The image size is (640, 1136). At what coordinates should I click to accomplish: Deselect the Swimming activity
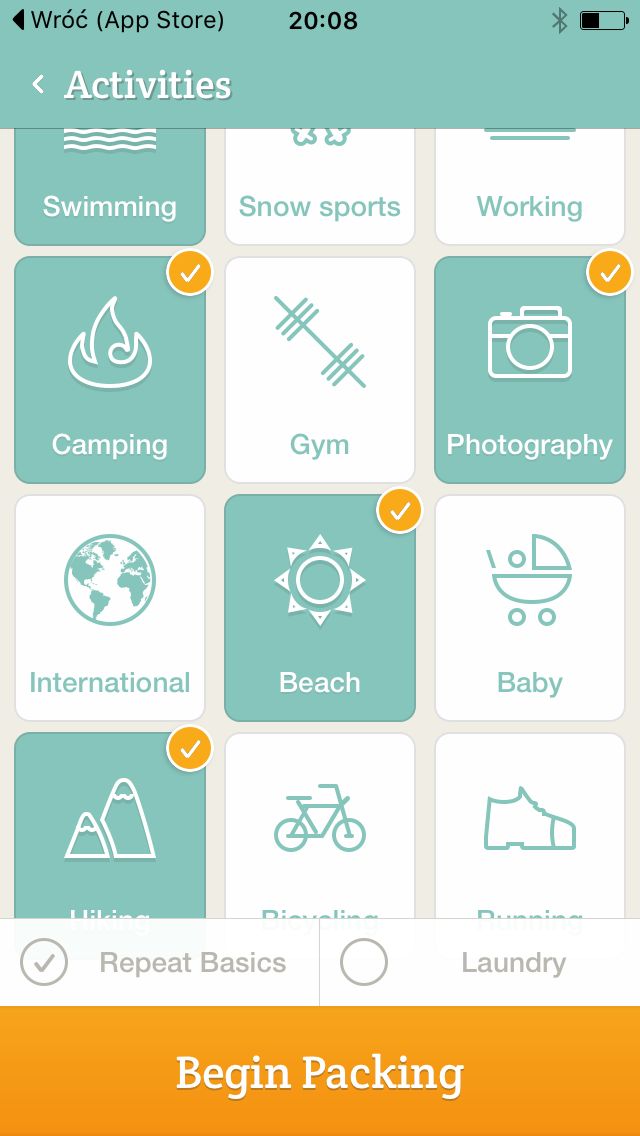(x=110, y=187)
